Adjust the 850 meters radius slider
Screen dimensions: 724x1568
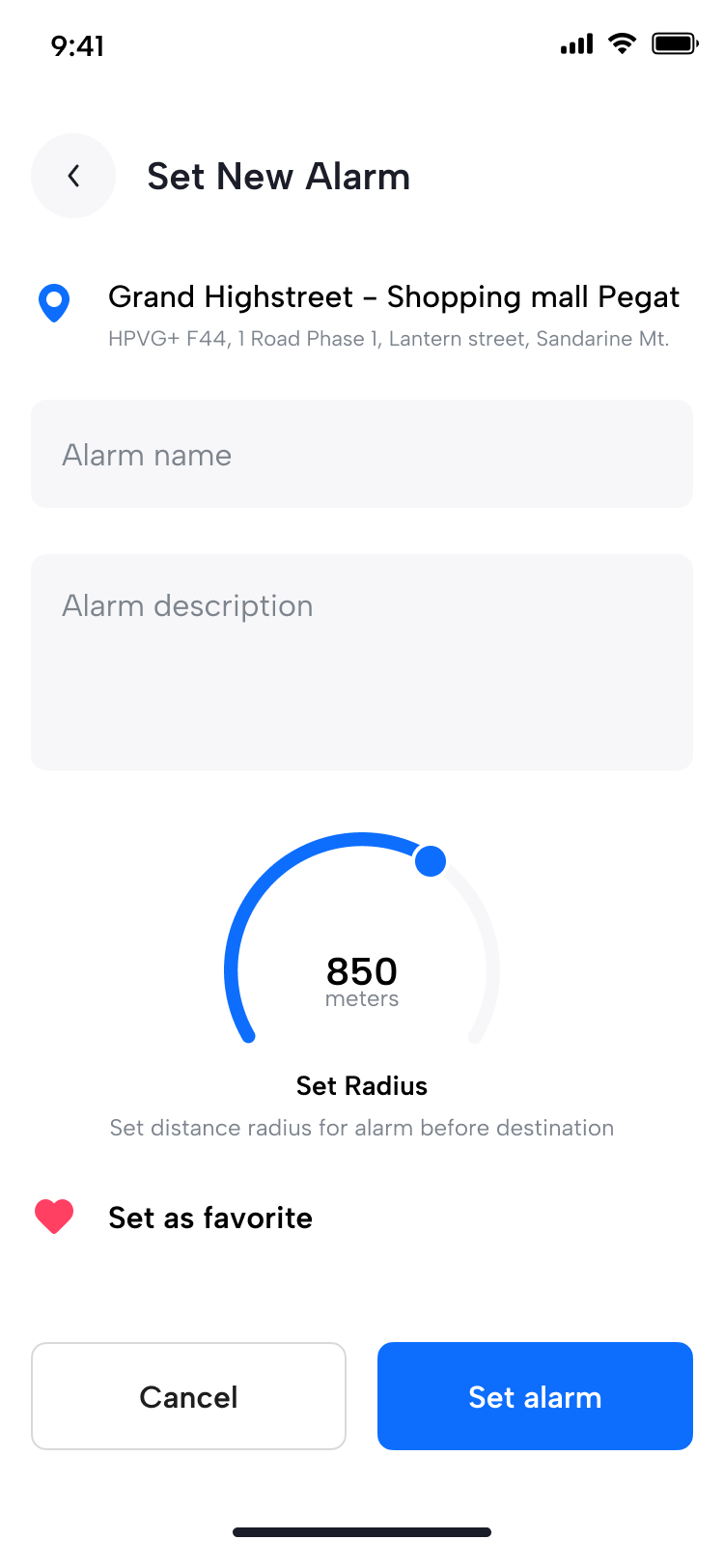431,859
